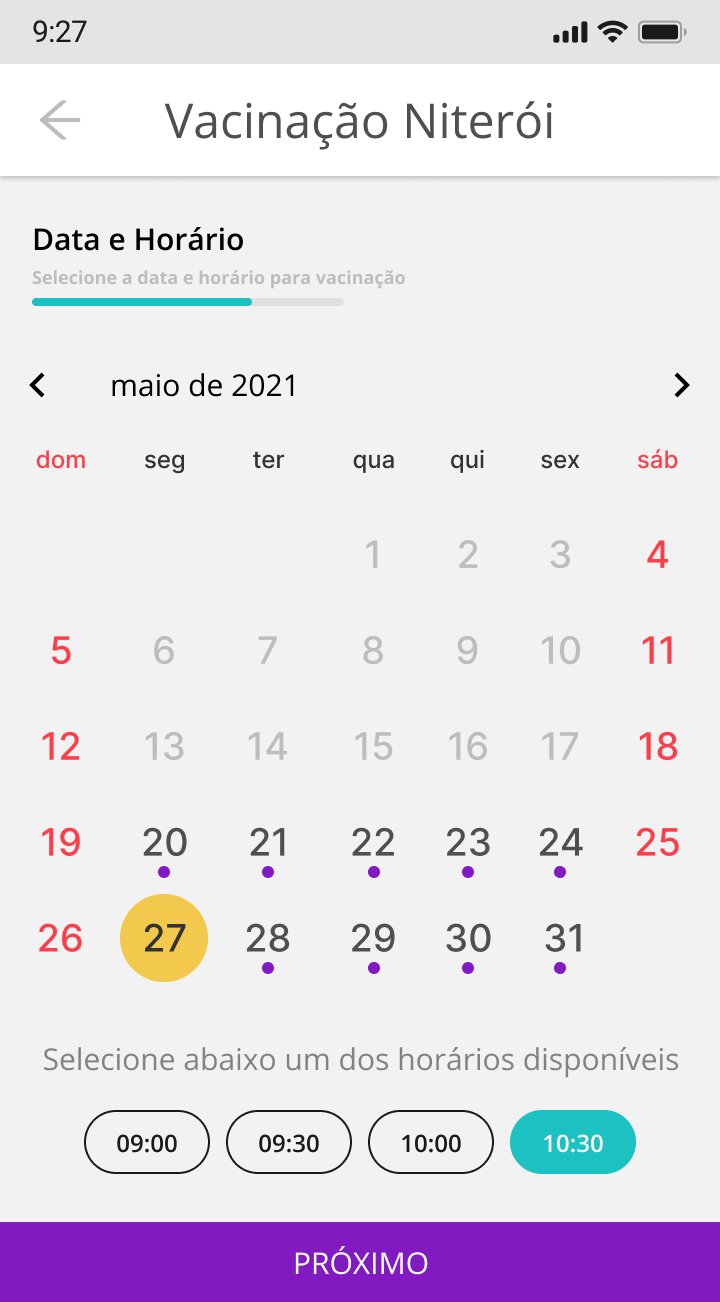
Task: Show the previous month in calendar
Action: [x=38, y=385]
